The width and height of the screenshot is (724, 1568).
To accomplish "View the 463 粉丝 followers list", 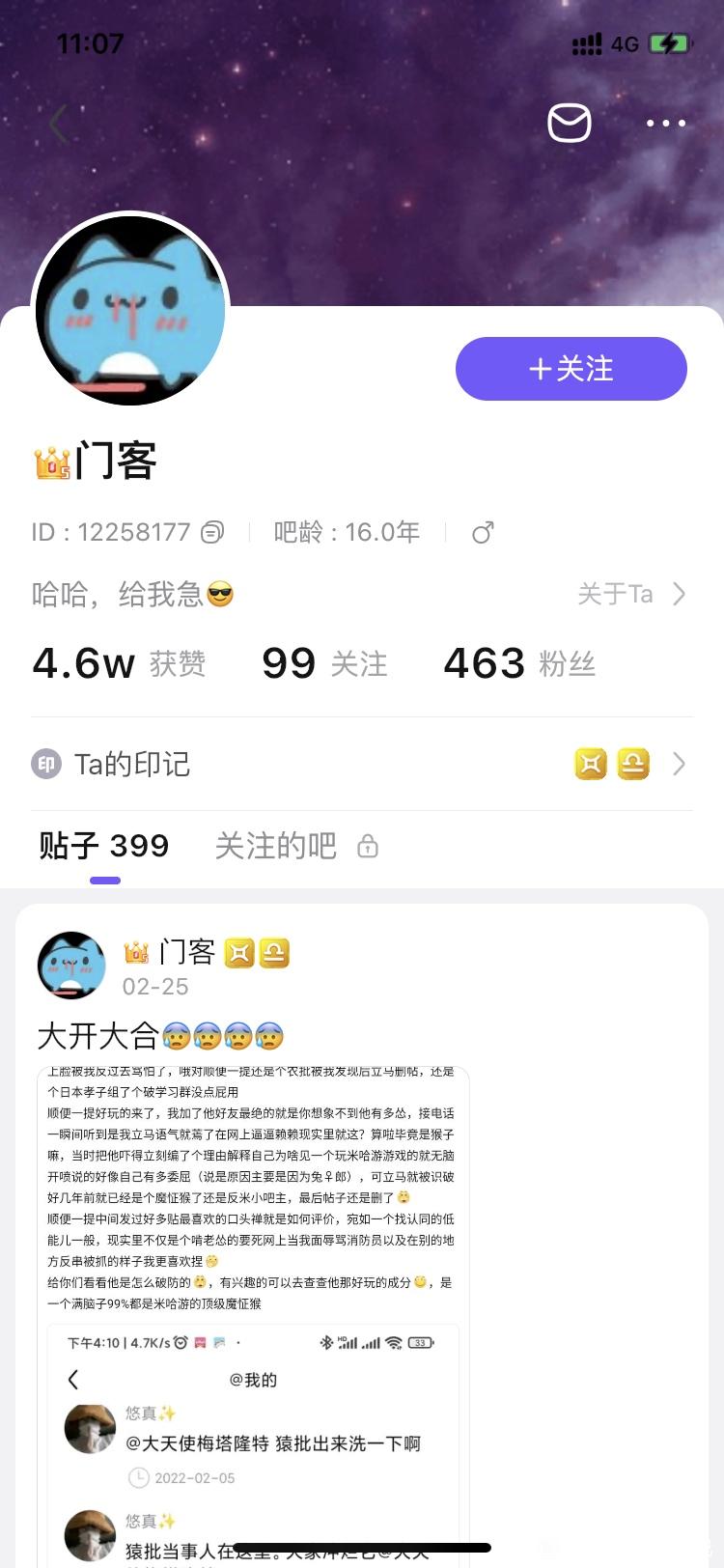I will click(519, 663).
